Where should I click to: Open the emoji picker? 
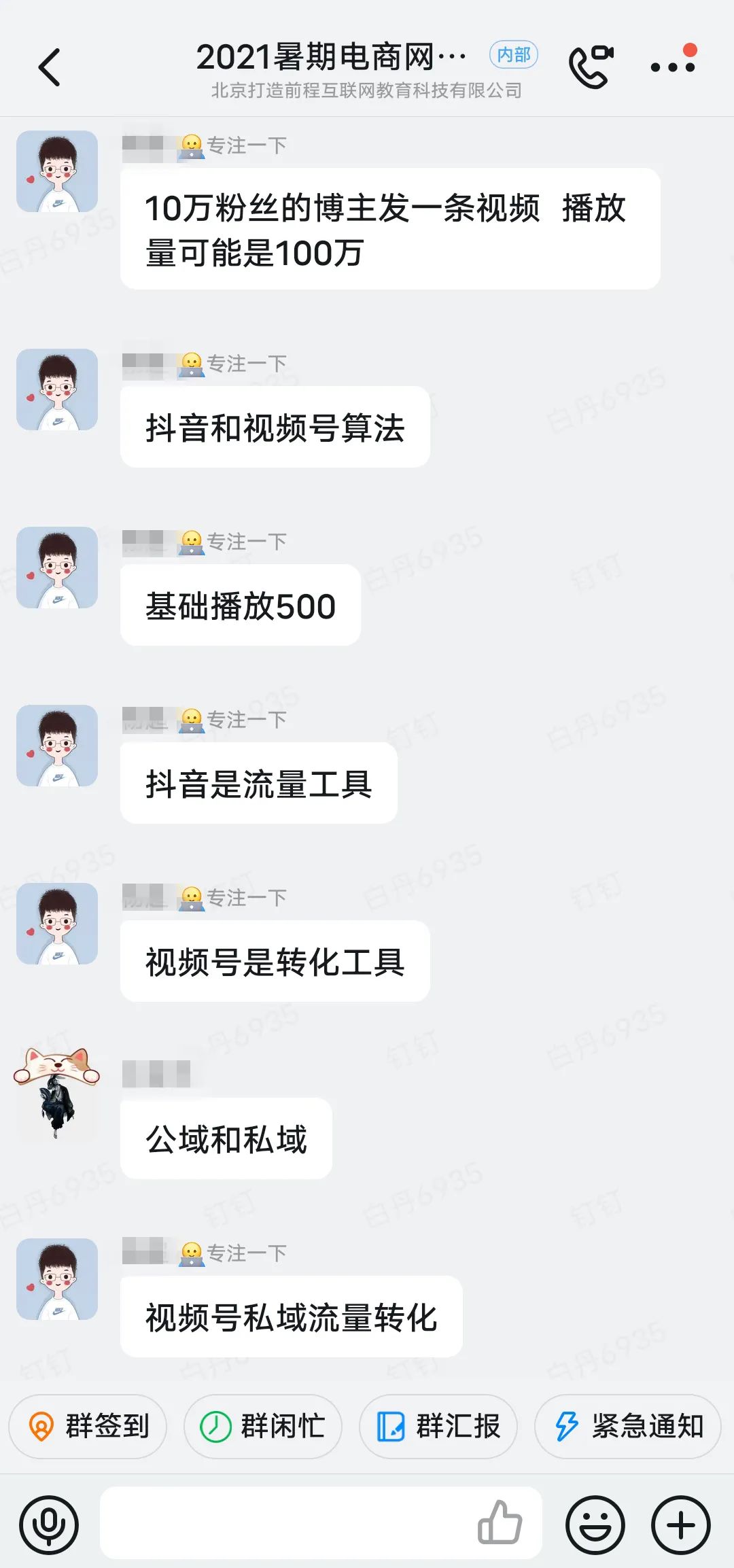[595, 1525]
